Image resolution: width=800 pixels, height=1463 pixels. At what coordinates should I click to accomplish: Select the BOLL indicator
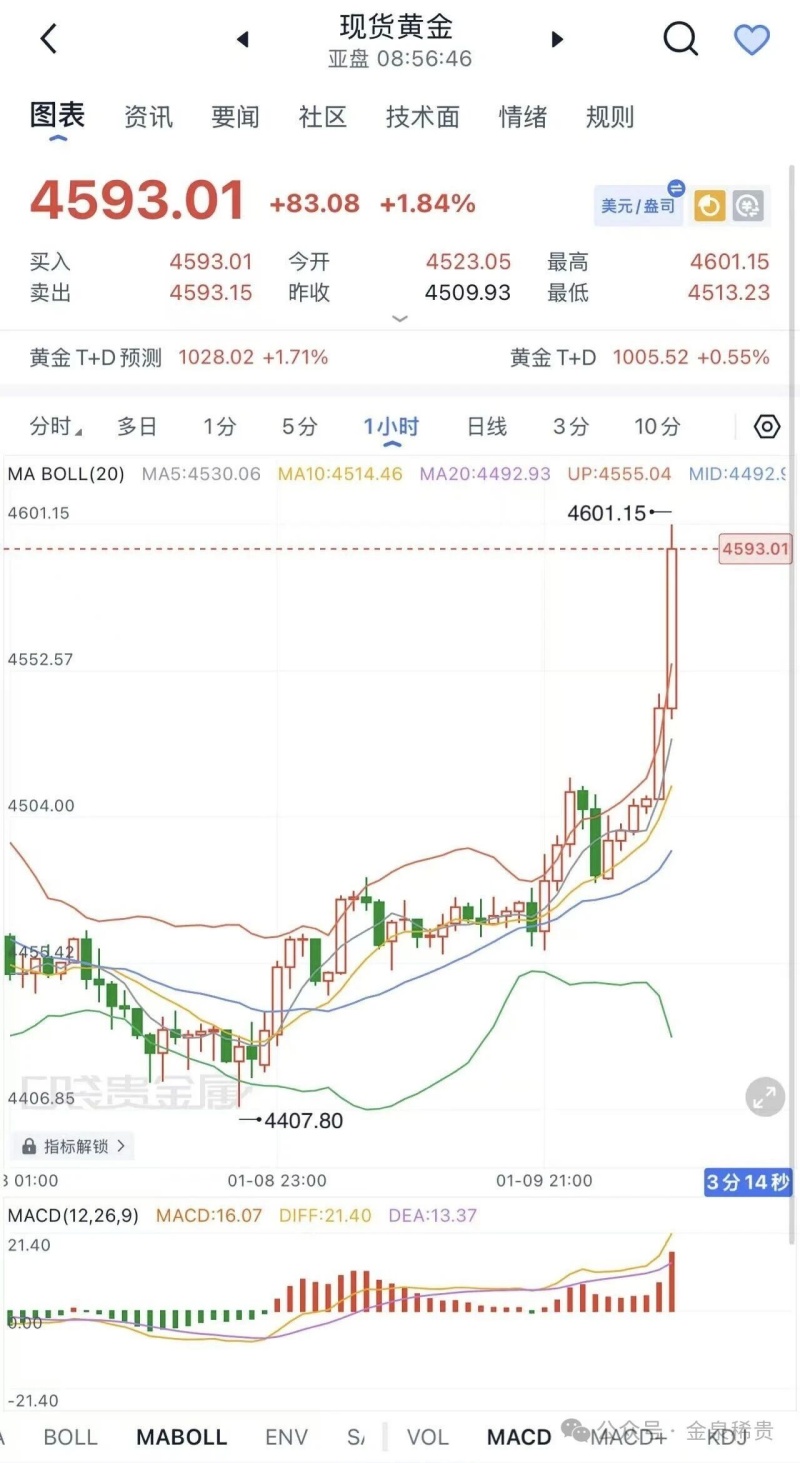(x=71, y=1437)
